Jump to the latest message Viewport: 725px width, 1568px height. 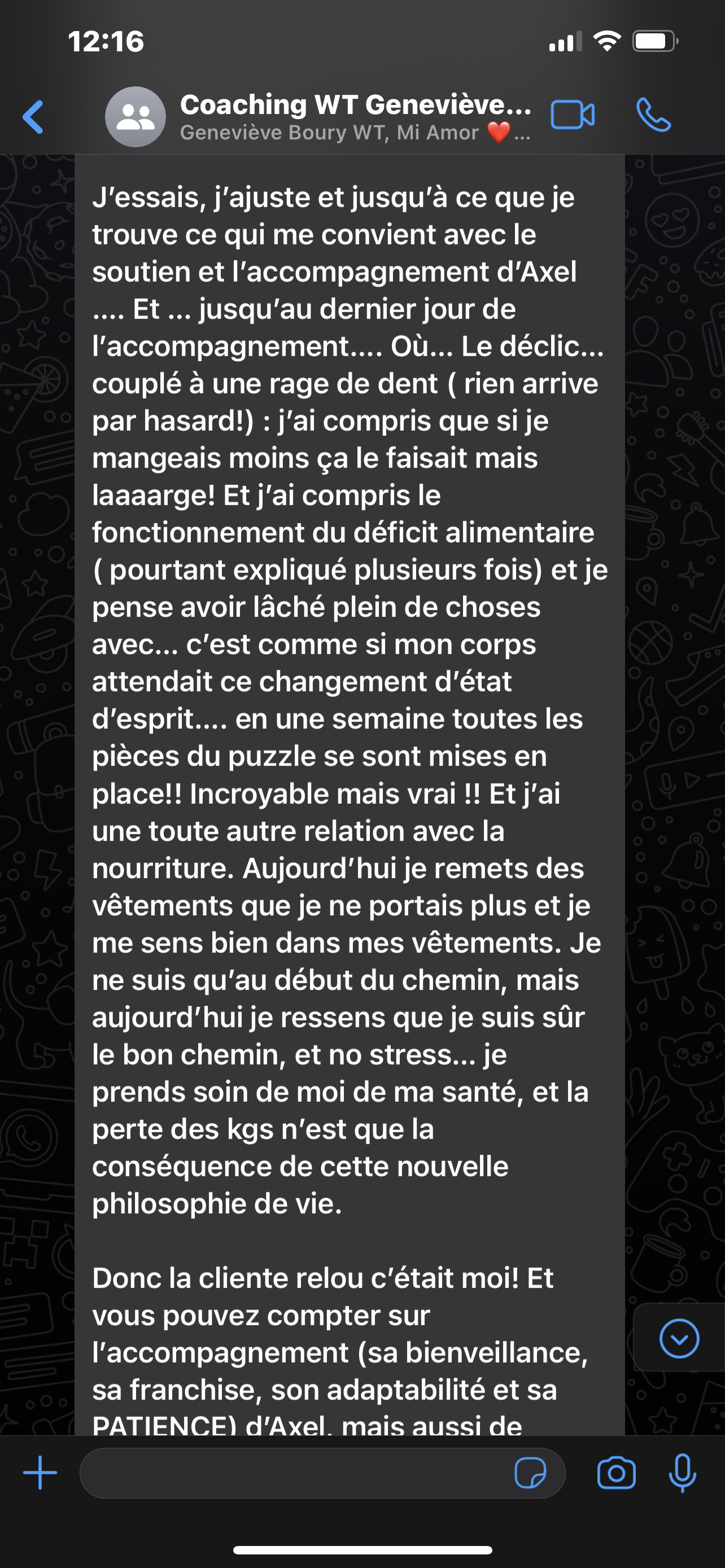click(679, 1338)
